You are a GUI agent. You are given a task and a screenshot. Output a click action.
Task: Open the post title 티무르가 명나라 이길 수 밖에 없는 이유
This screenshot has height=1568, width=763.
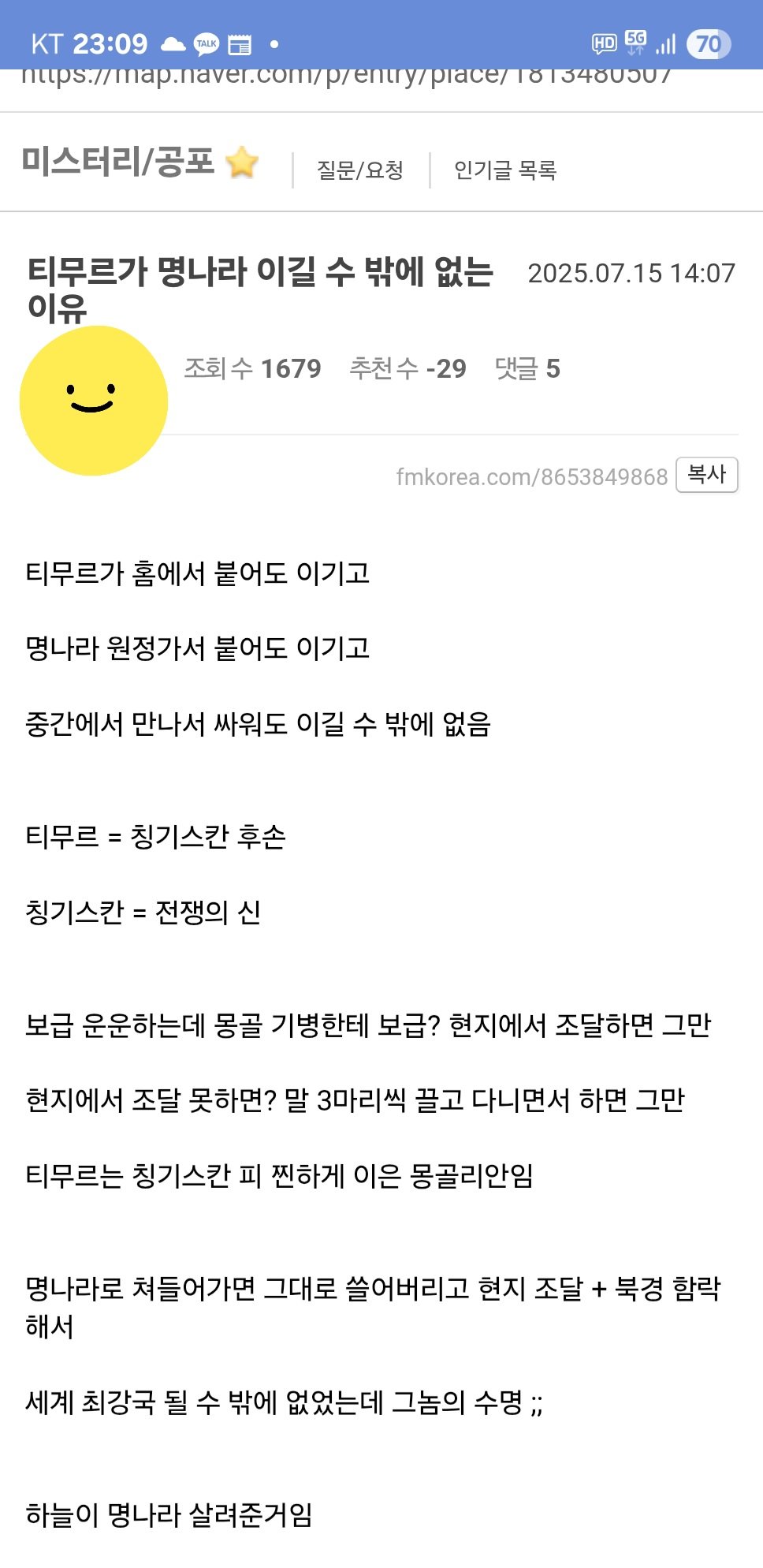(260, 289)
